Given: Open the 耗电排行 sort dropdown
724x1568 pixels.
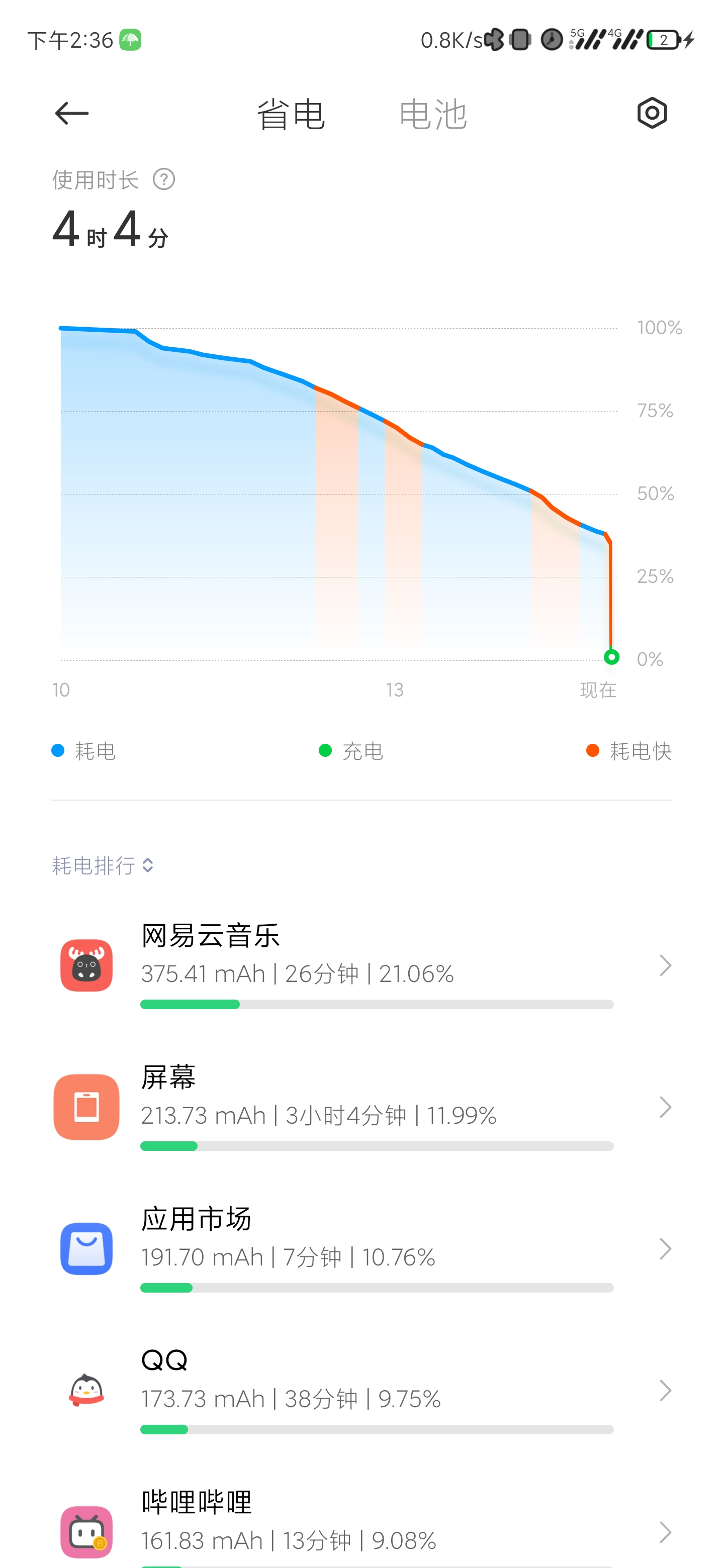Looking at the screenshot, I should (x=102, y=865).
